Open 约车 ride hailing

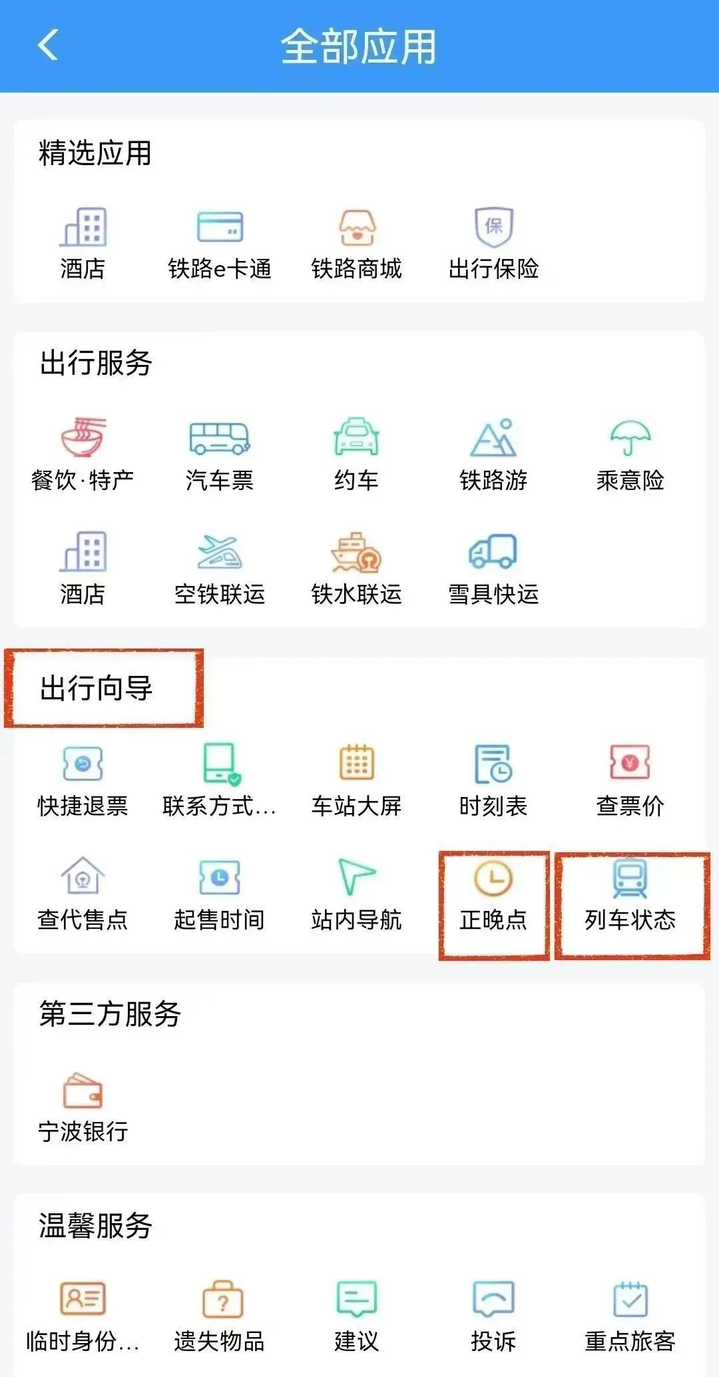click(356, 455)
